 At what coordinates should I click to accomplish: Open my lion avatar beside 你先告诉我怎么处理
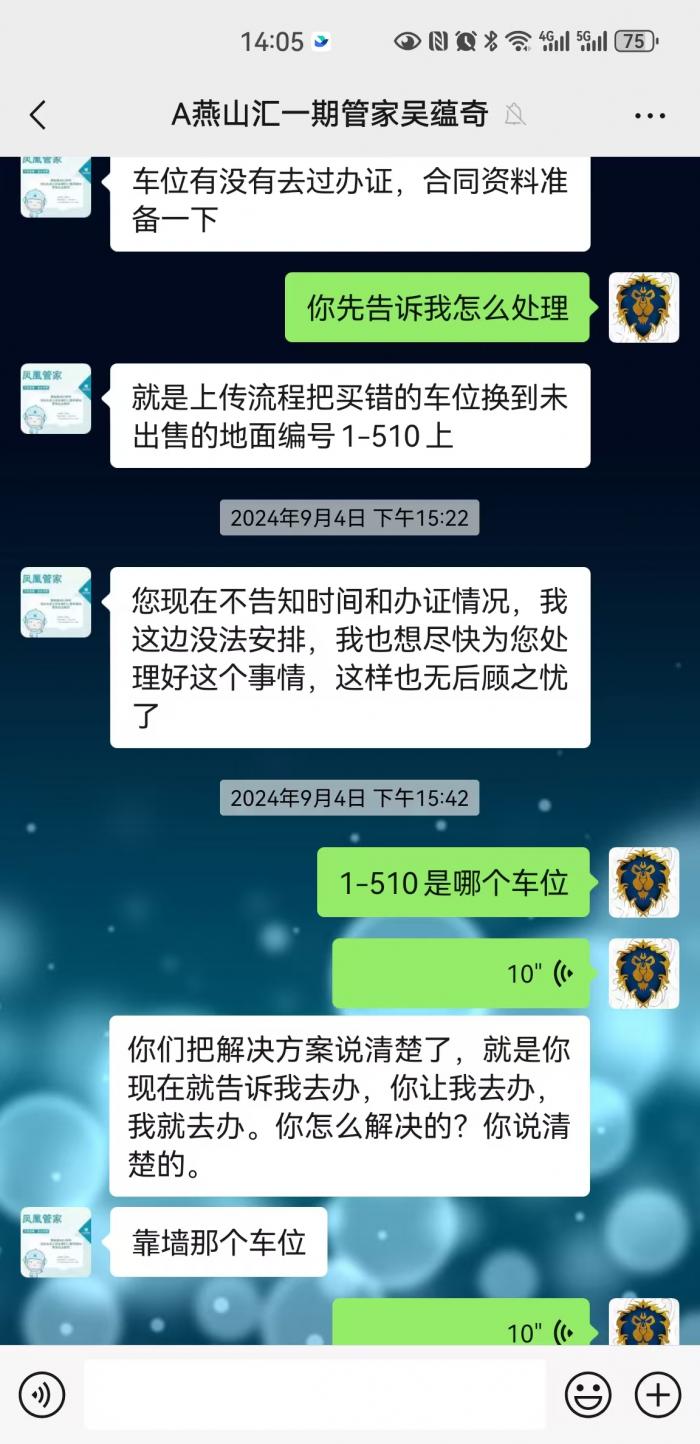tap(644, 308)
